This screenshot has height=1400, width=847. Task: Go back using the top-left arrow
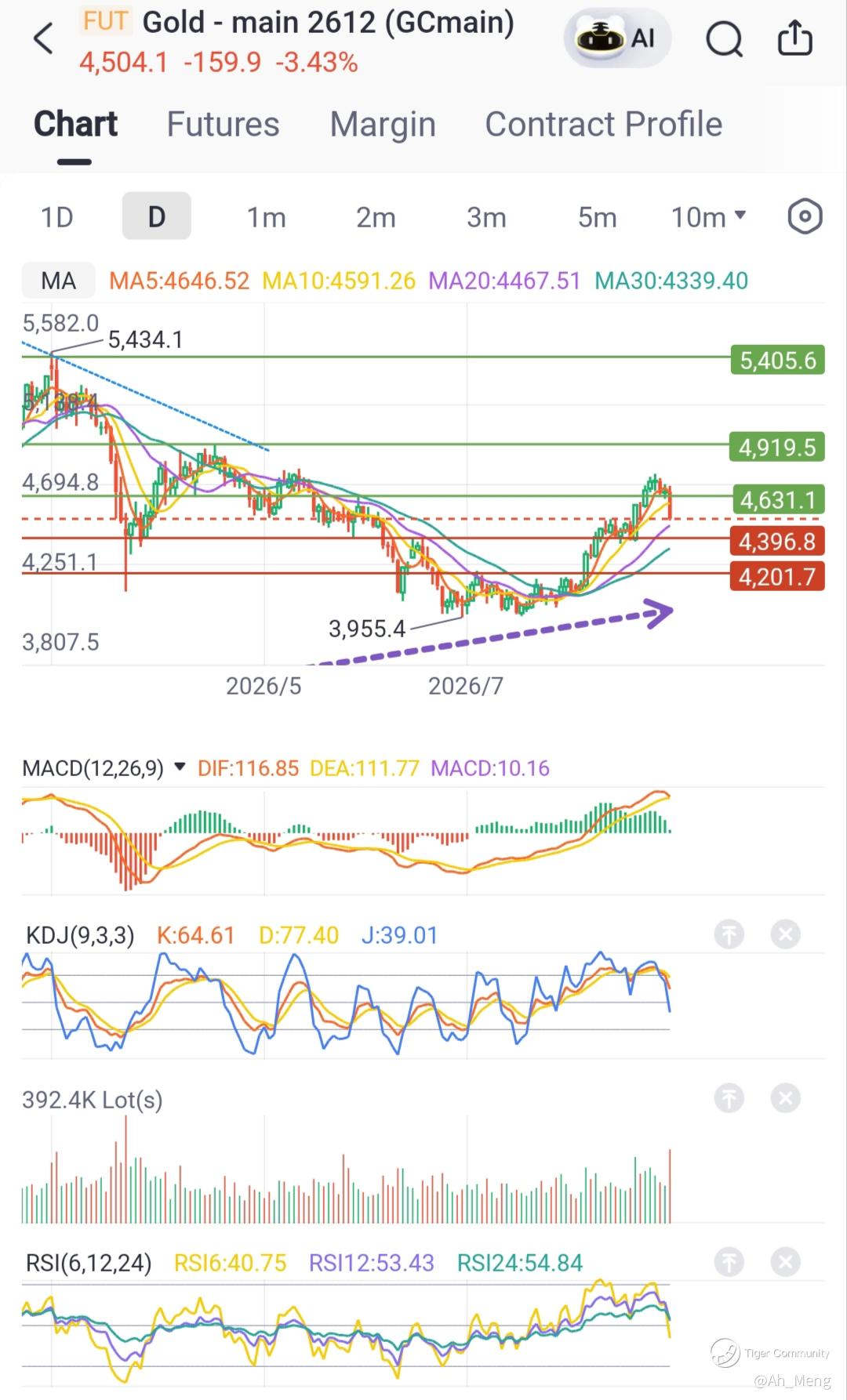coord(44,38)
